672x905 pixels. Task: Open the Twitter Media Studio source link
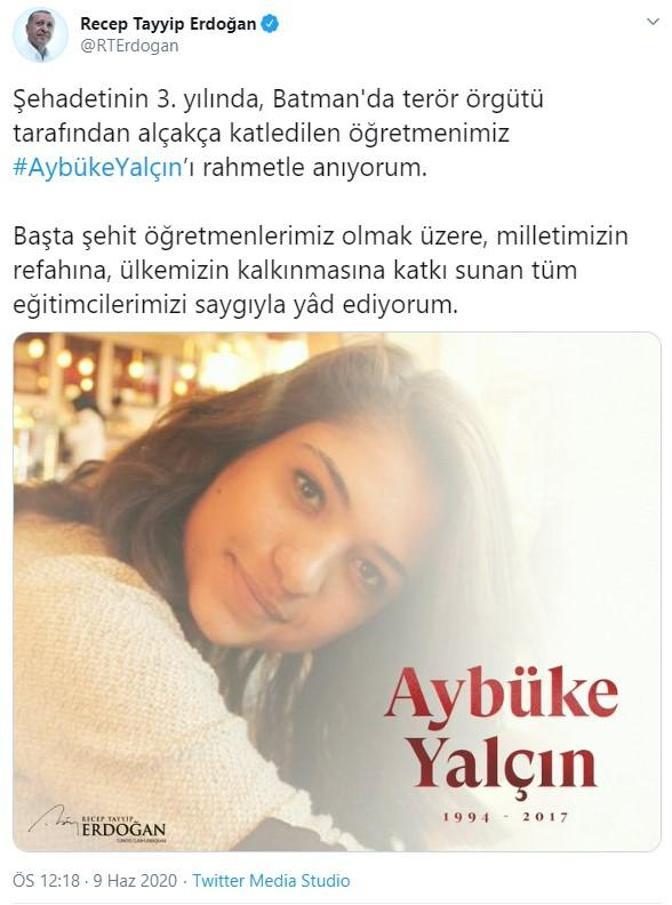click(271, 881)
